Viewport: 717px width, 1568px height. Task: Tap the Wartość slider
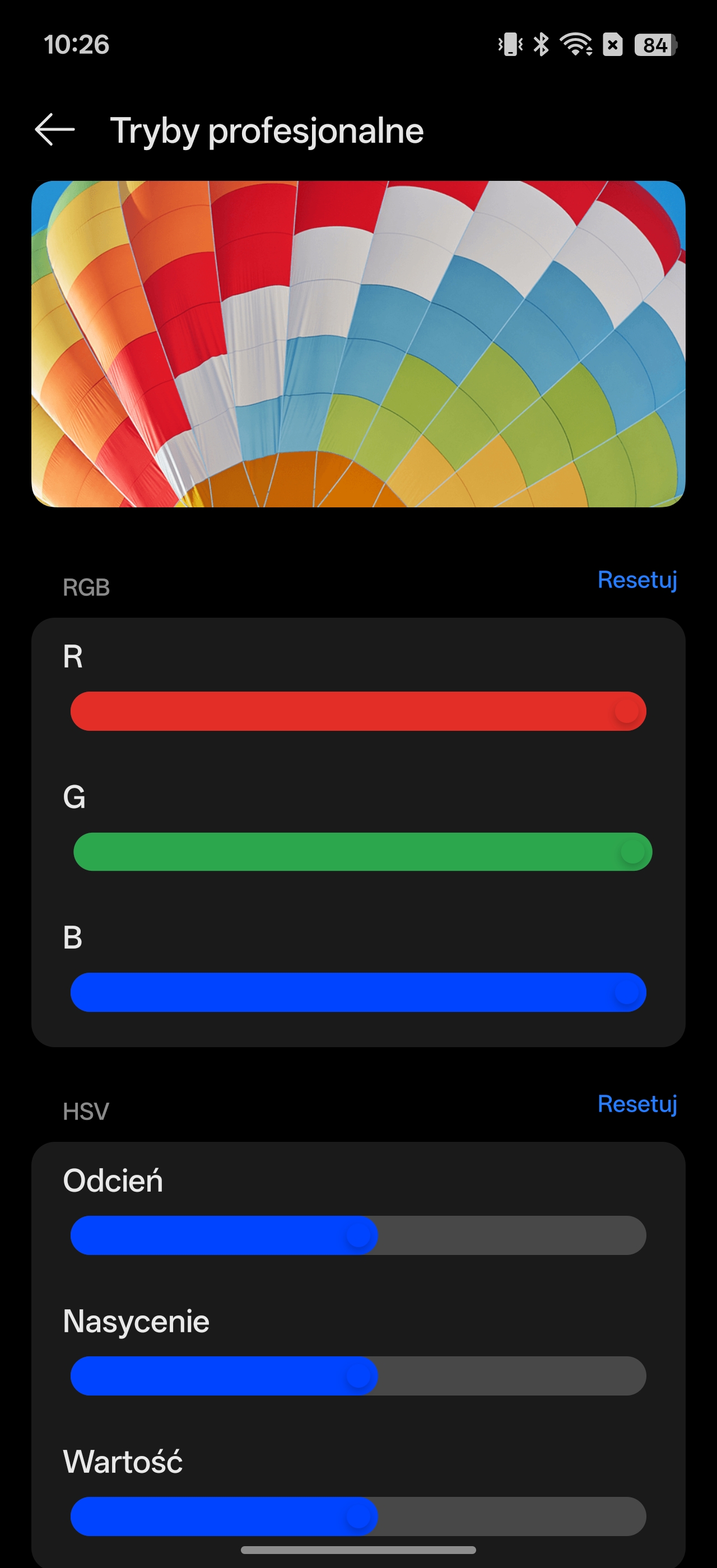point(358,1516)
